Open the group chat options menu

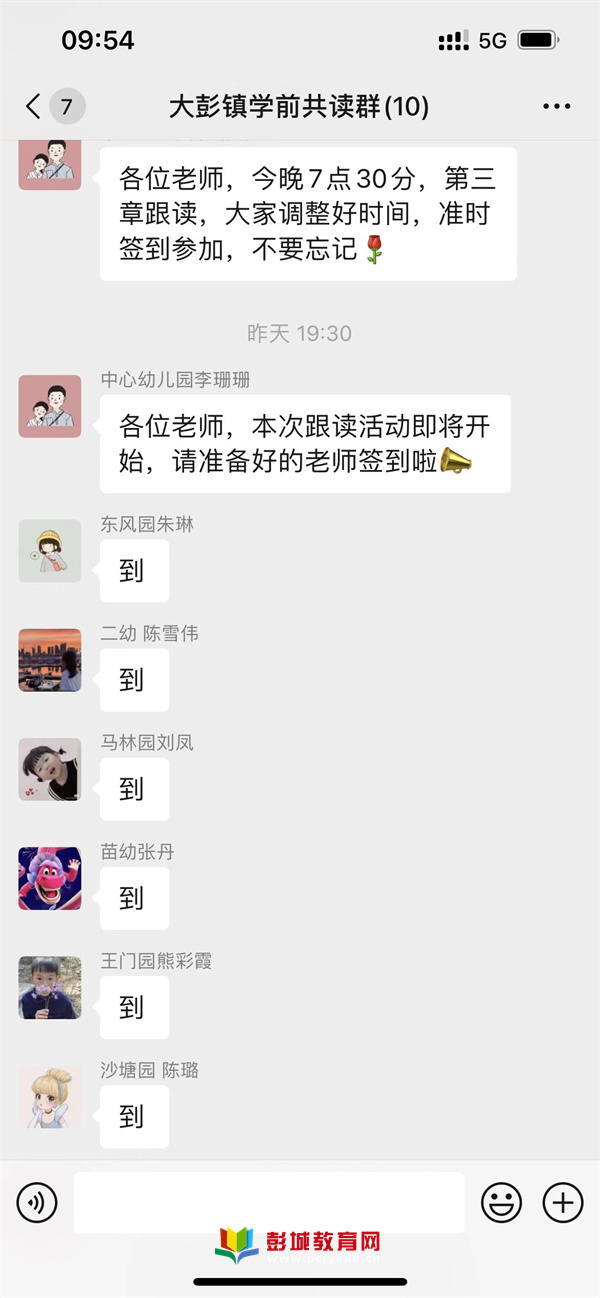tap(556, 106)
